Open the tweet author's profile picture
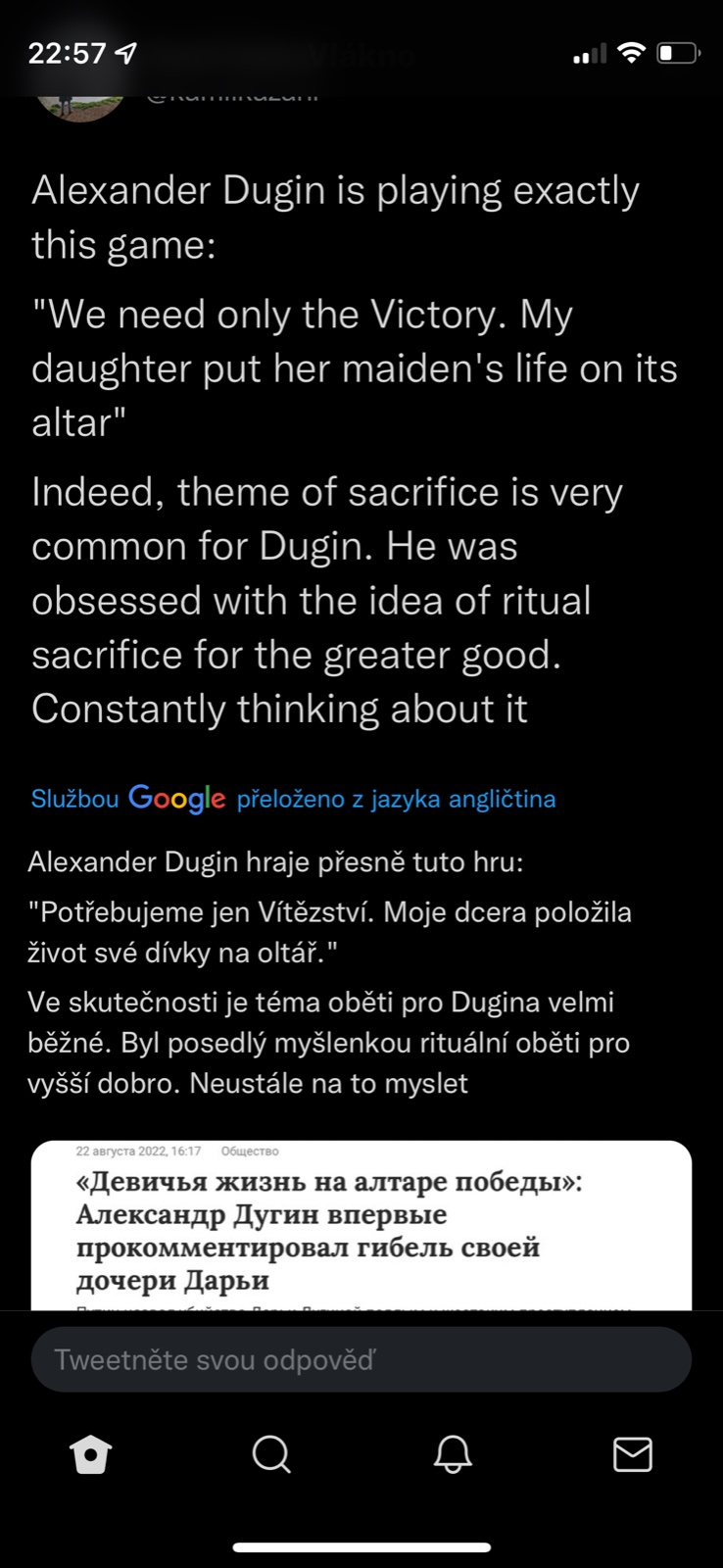 coord(80,98)
